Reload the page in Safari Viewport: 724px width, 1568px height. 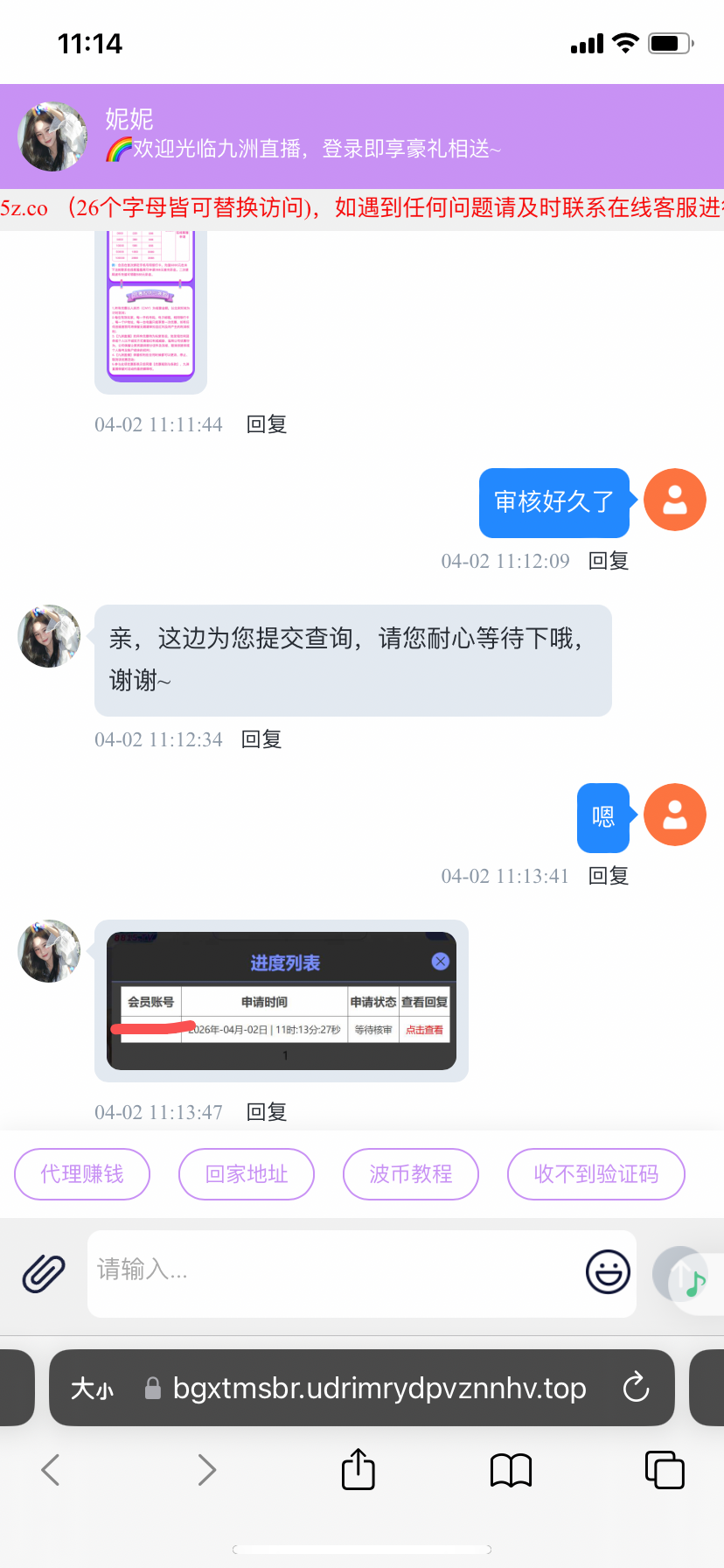pos(636,1388)
